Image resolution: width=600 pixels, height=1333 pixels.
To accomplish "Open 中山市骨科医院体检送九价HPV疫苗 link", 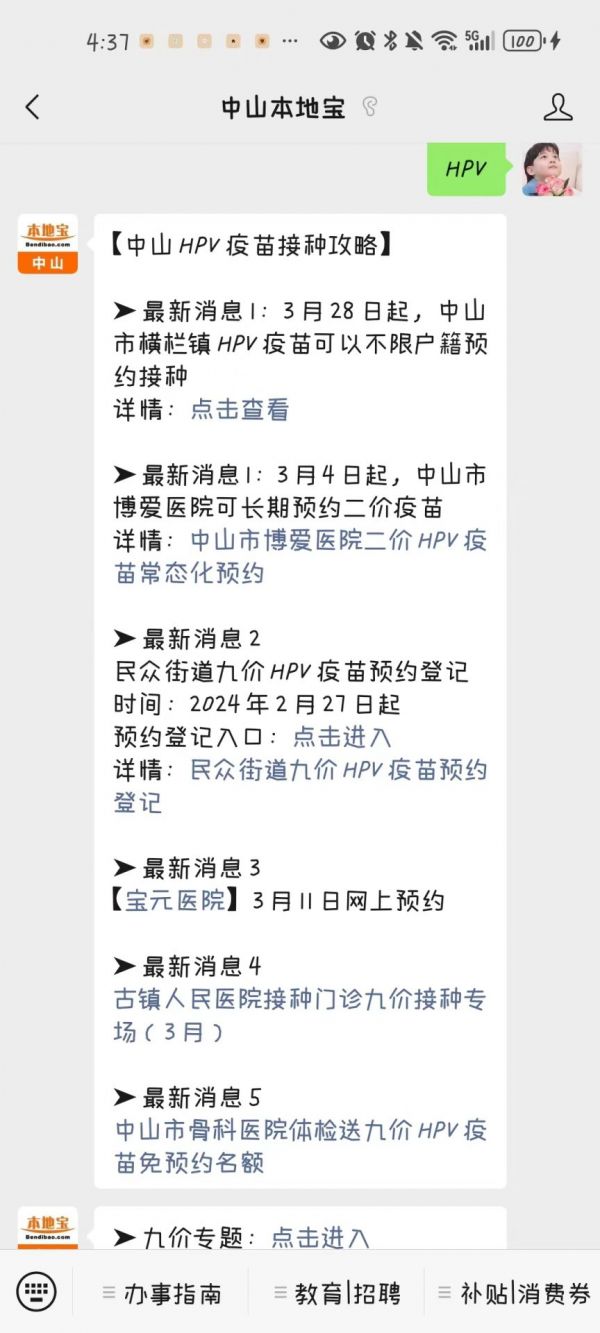I will 300,1146.
